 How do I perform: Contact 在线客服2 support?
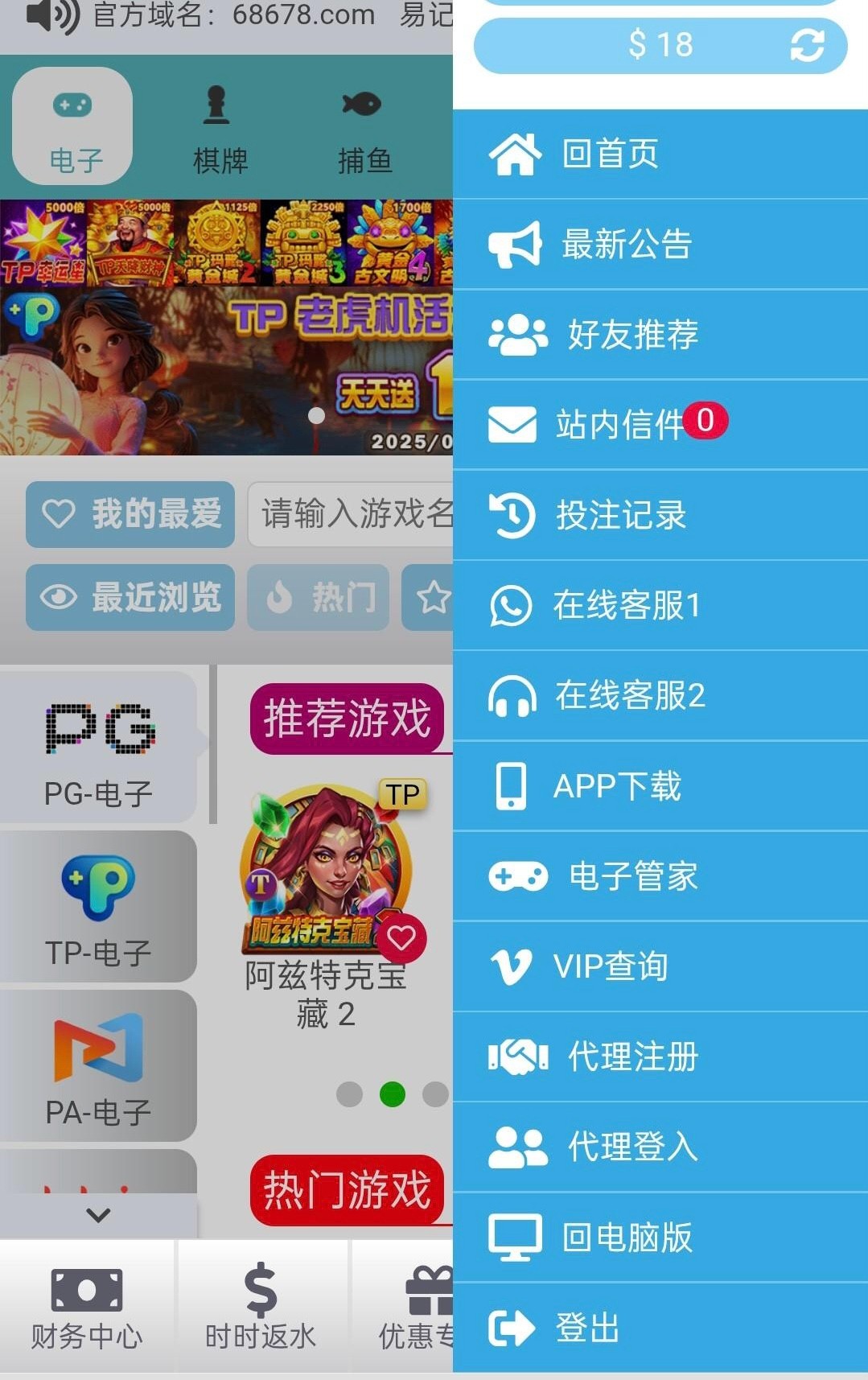(629, 695)
